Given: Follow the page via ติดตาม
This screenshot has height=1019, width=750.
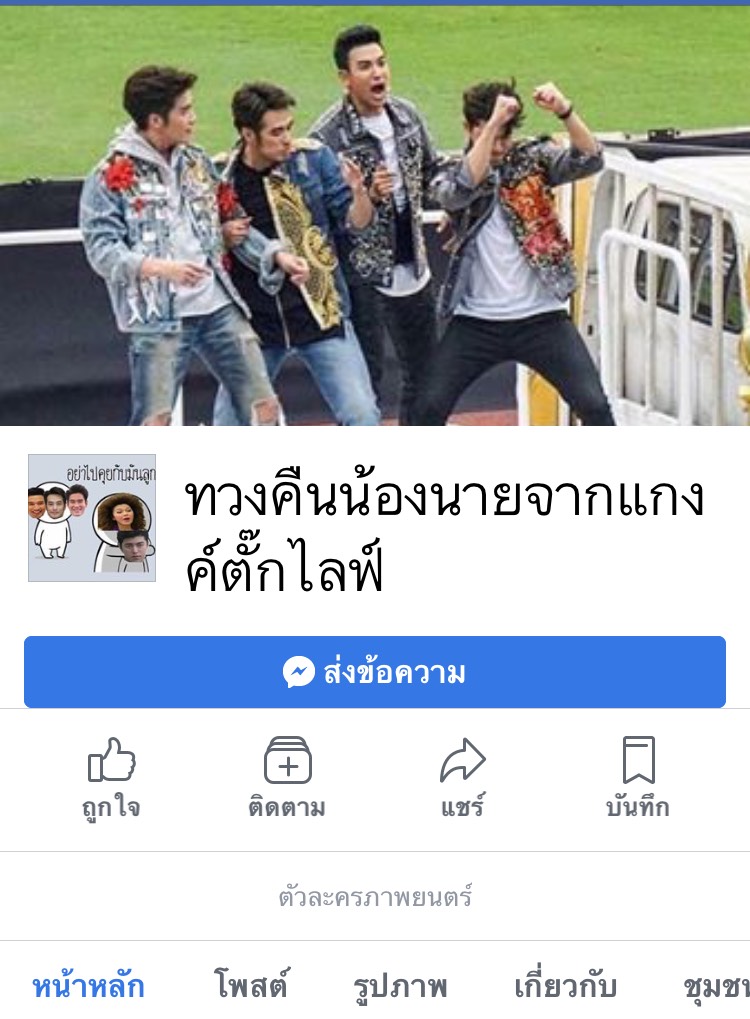Looking at the screenshot, I should tap(287, 778).
